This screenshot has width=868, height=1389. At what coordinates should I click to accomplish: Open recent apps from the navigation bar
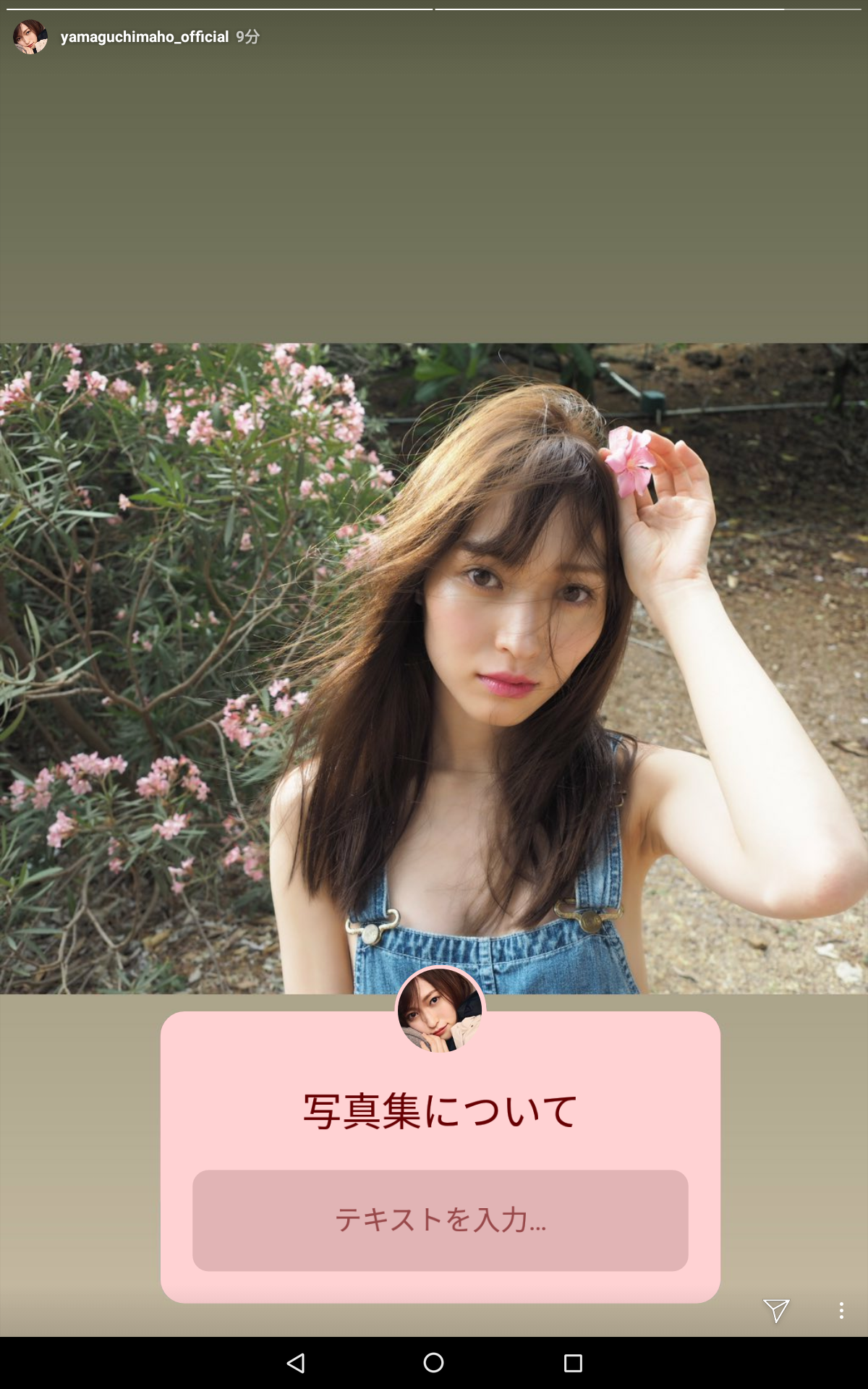(573, 1363)
